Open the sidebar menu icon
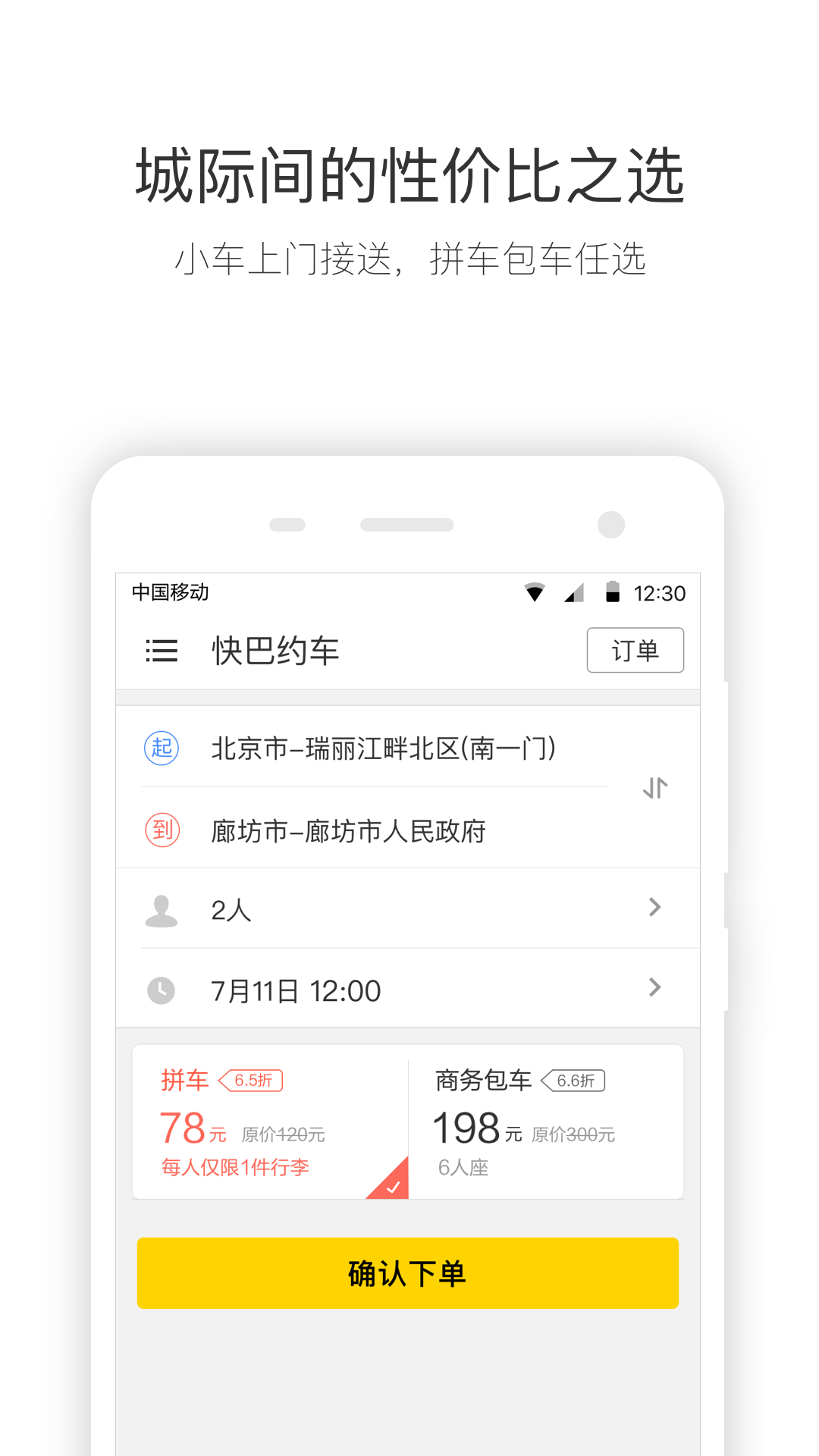This screenshot has width=819, height=1456. click(x=161, y=651)
